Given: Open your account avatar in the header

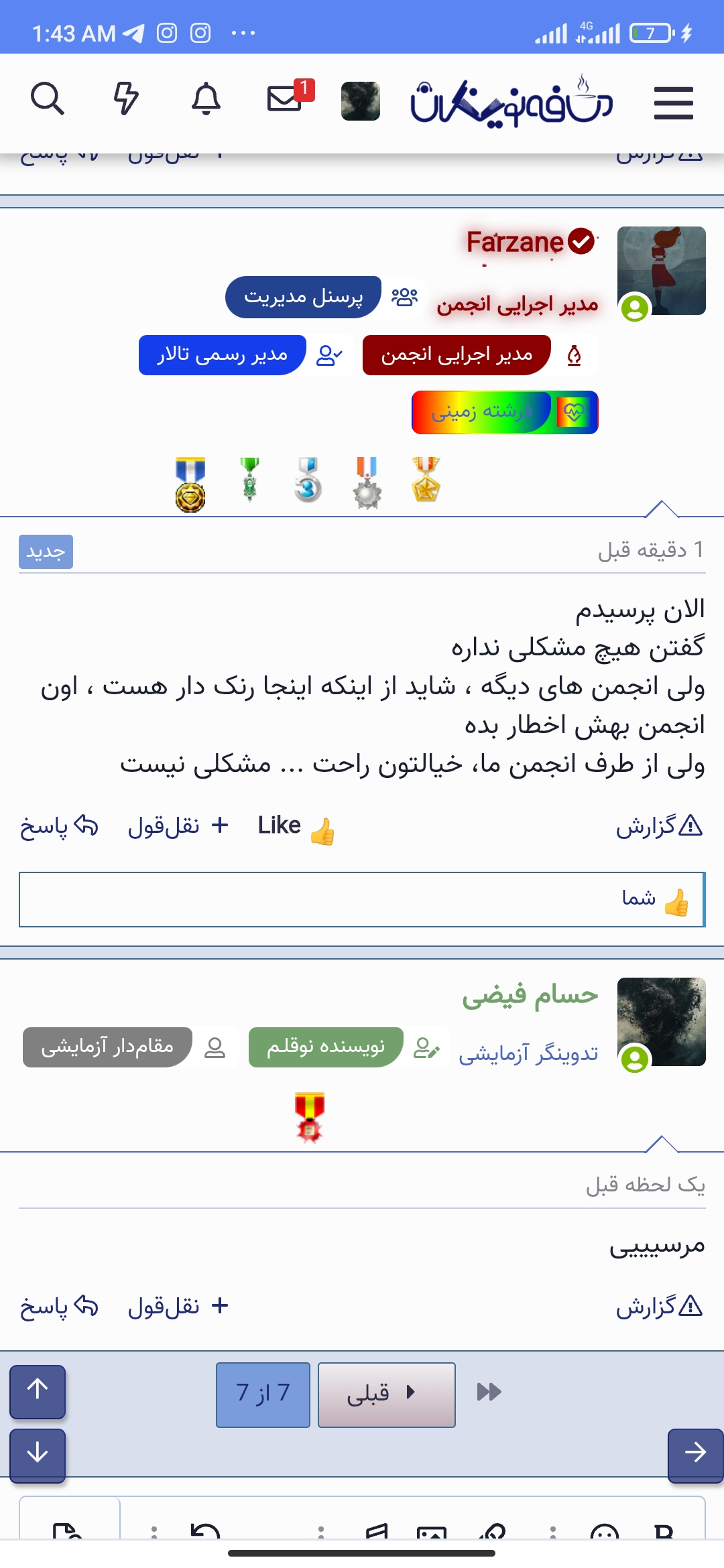Looking at the screenshot, I should click(x=361, y=101).
